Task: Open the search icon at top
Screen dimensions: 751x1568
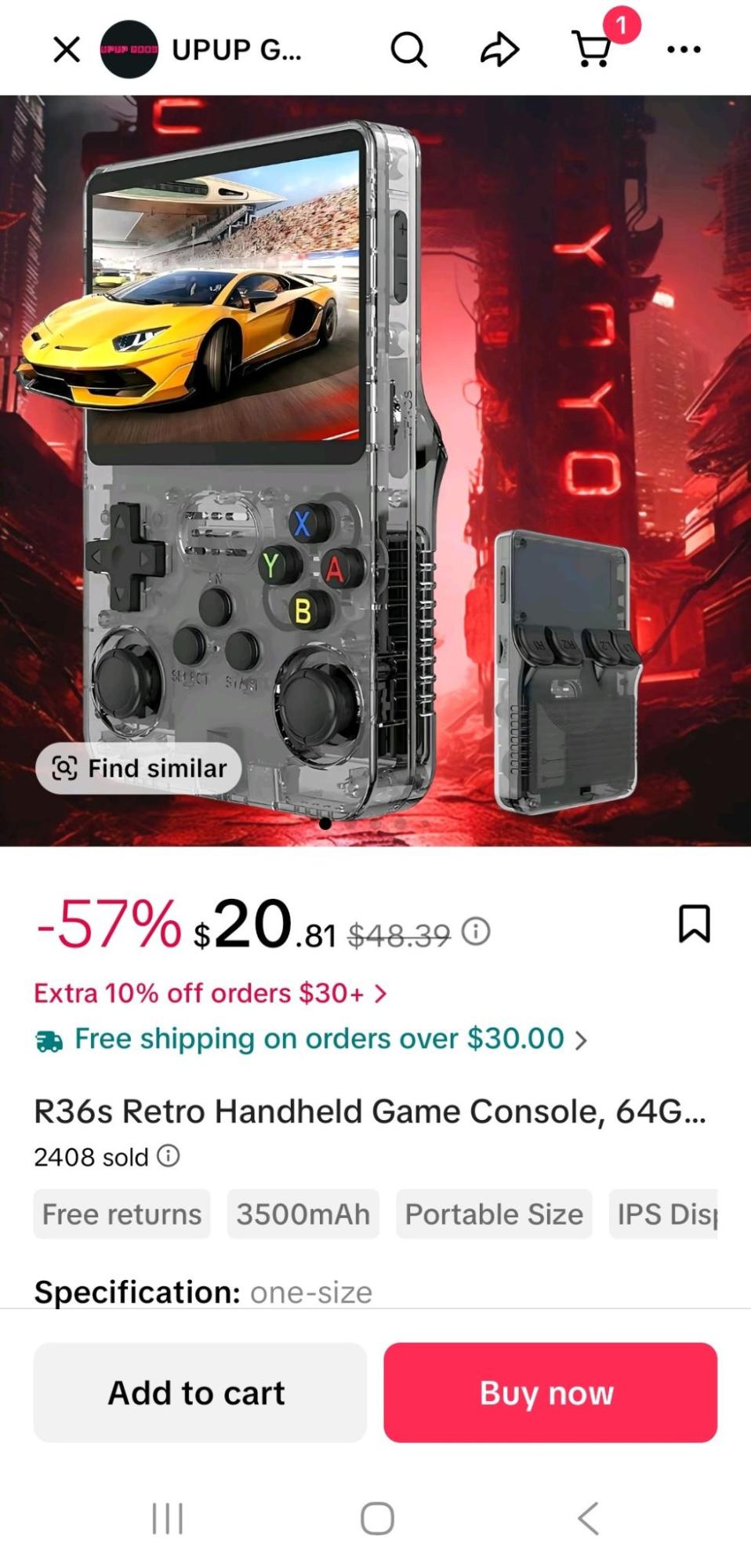Action: (408, 49)
